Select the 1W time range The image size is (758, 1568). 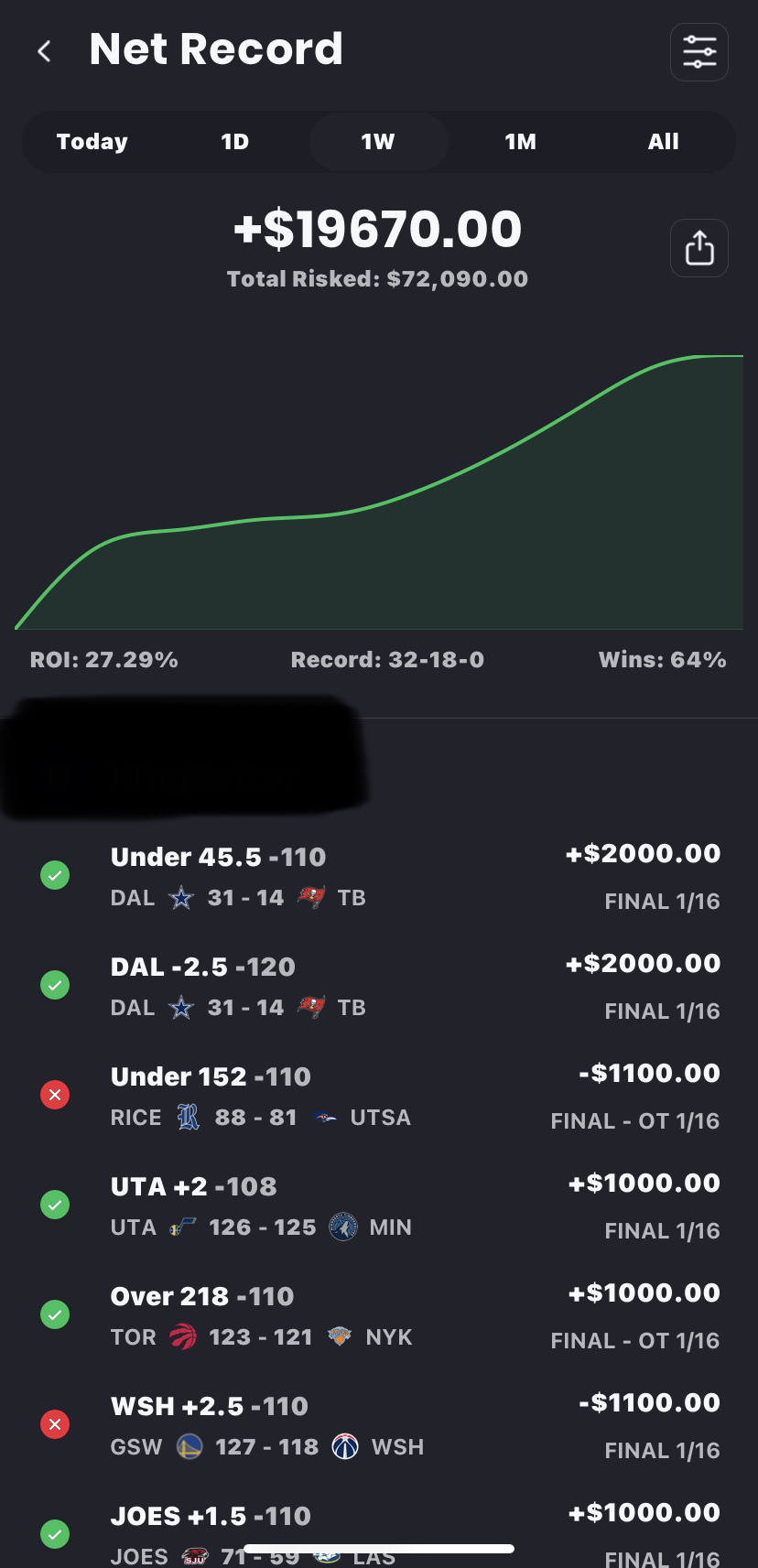tap(378, 142)
